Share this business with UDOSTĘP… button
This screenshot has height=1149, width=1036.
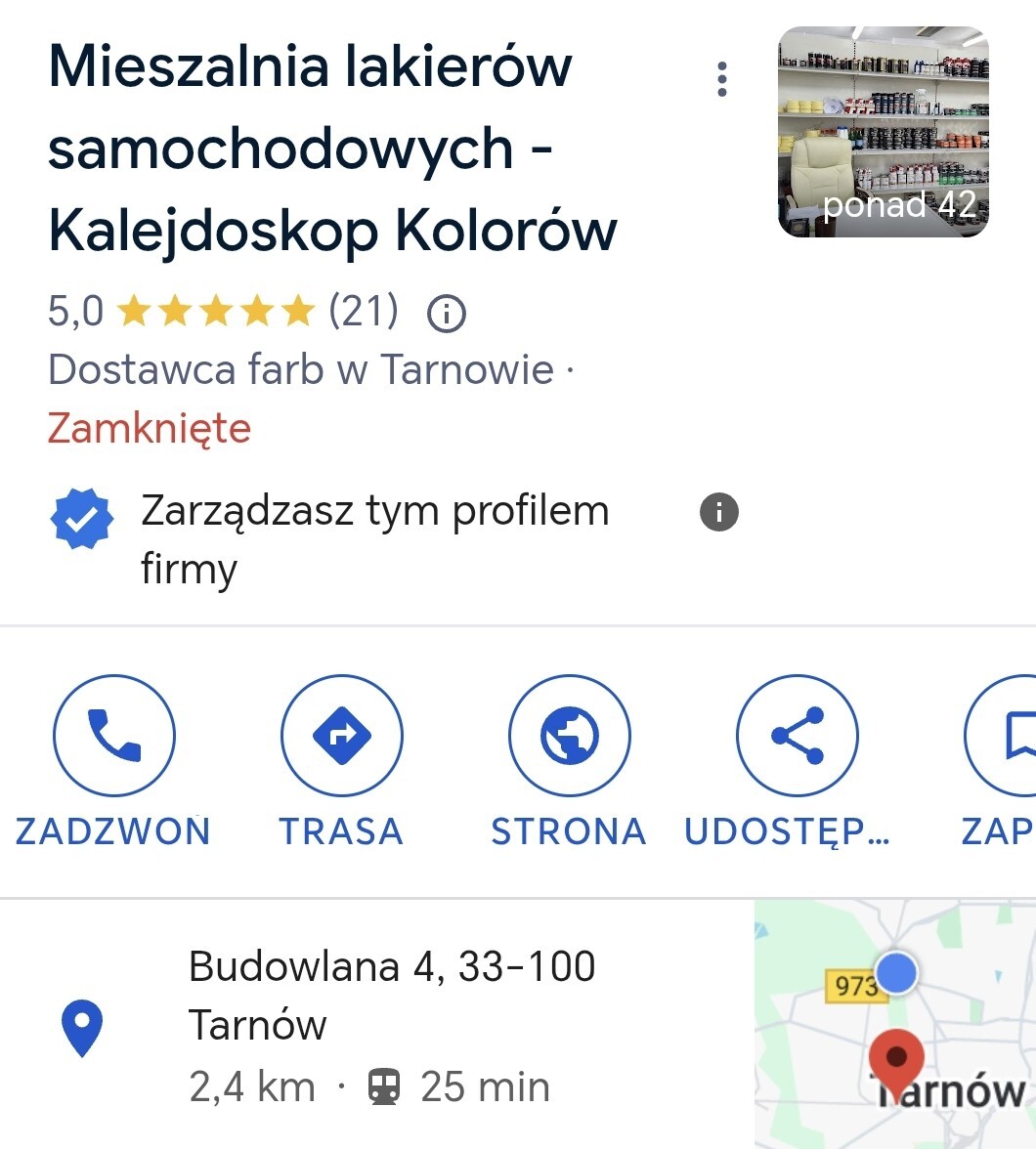(x=797, y=736)
